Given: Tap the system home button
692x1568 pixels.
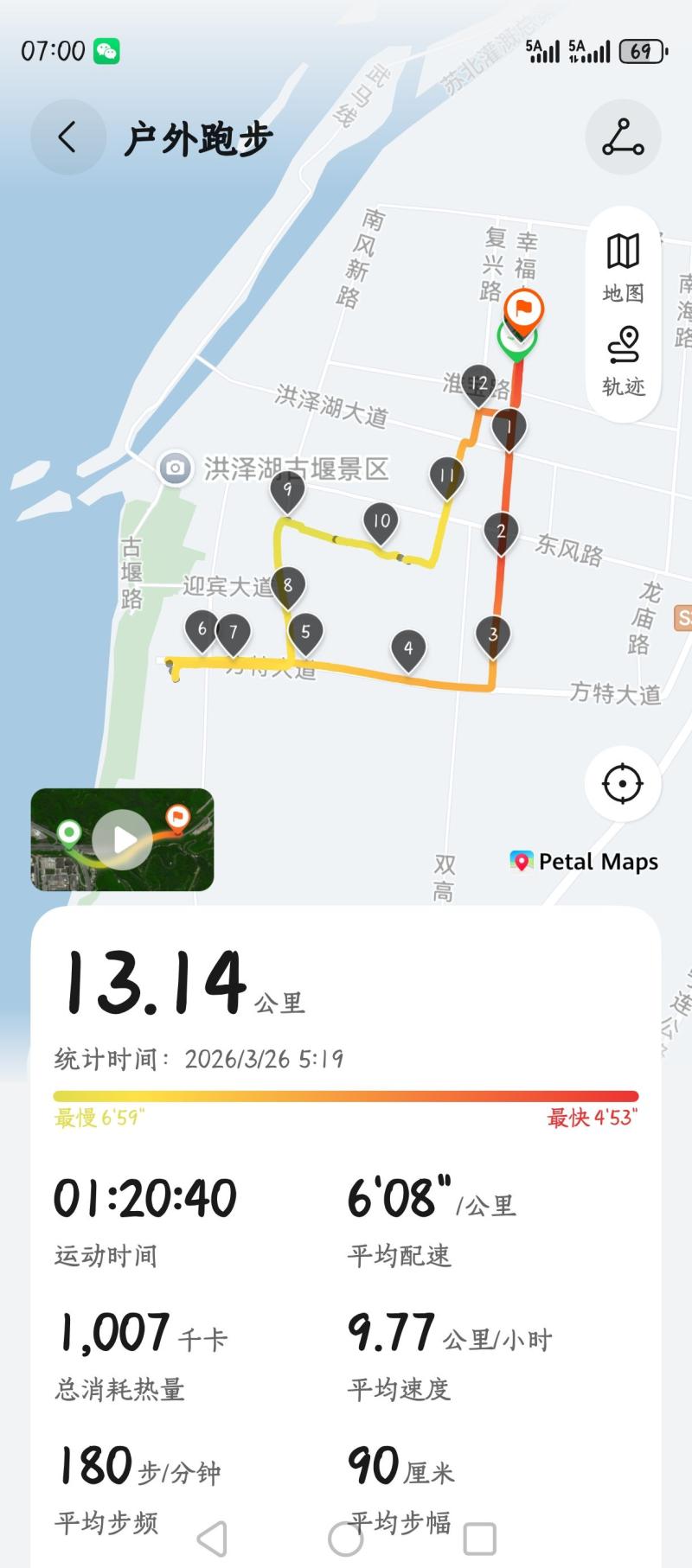Looking at the screenshot, I should click(346, 1539).
